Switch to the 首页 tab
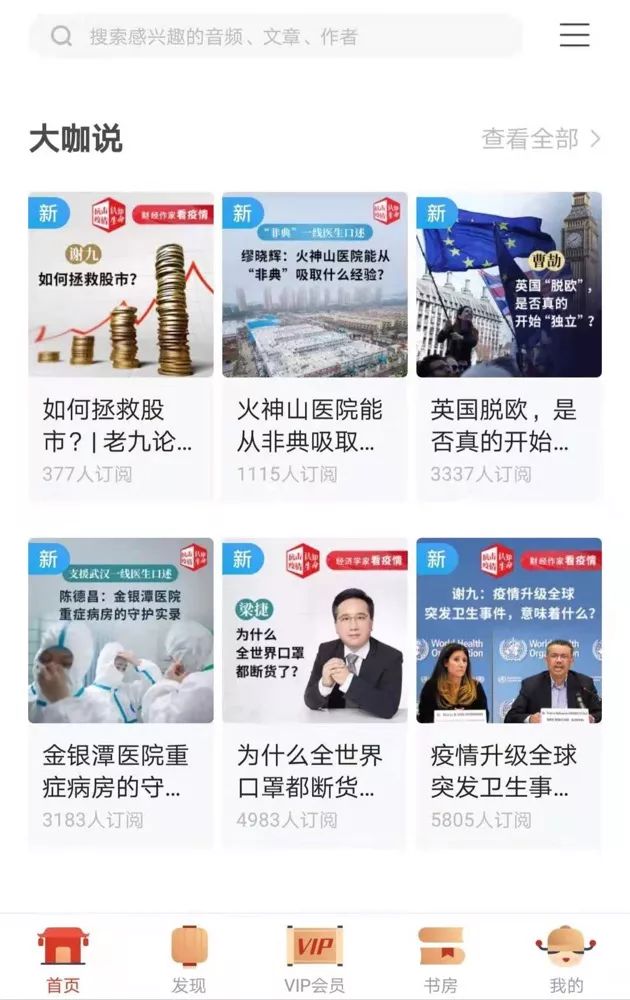Screen dimensions: 630x1000 63,958
